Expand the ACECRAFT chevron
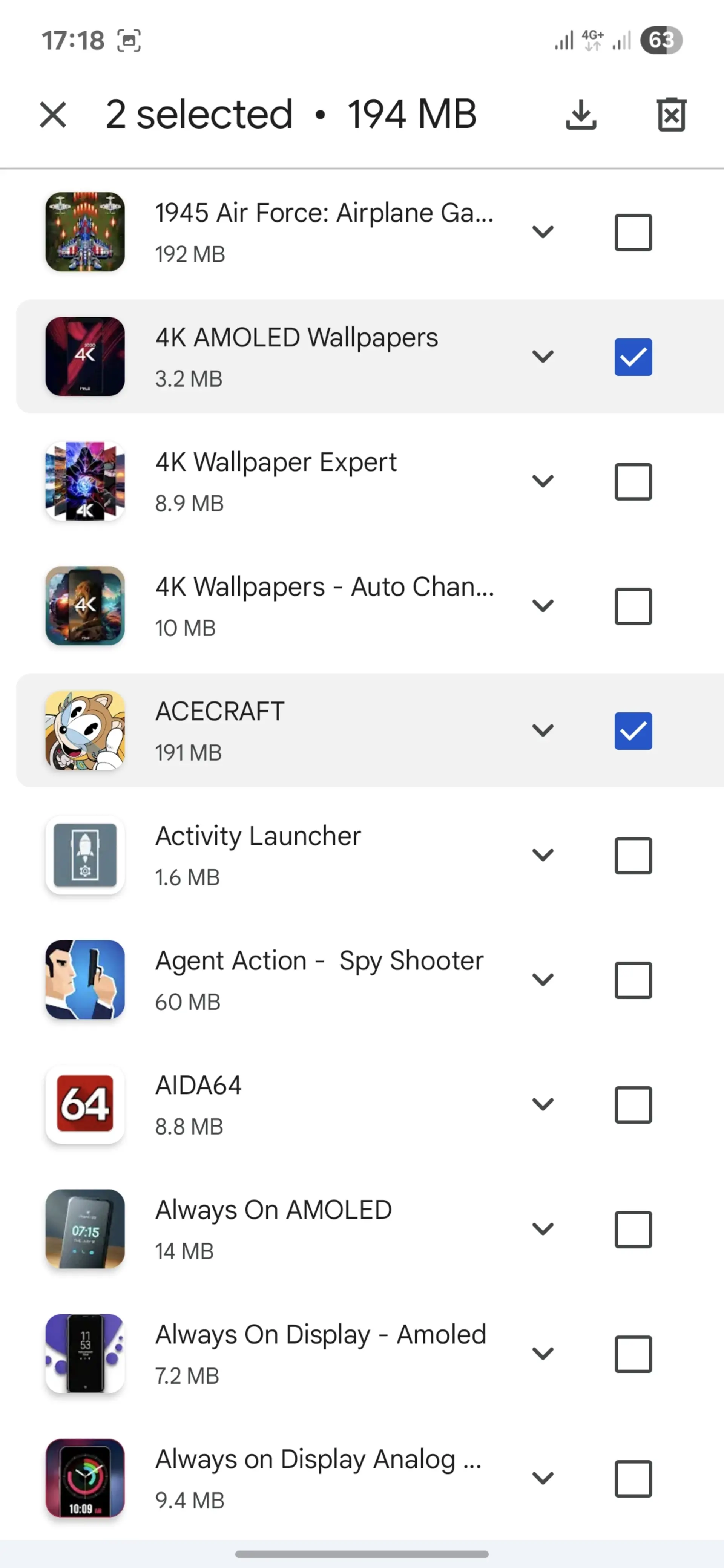 coord(543,730)
